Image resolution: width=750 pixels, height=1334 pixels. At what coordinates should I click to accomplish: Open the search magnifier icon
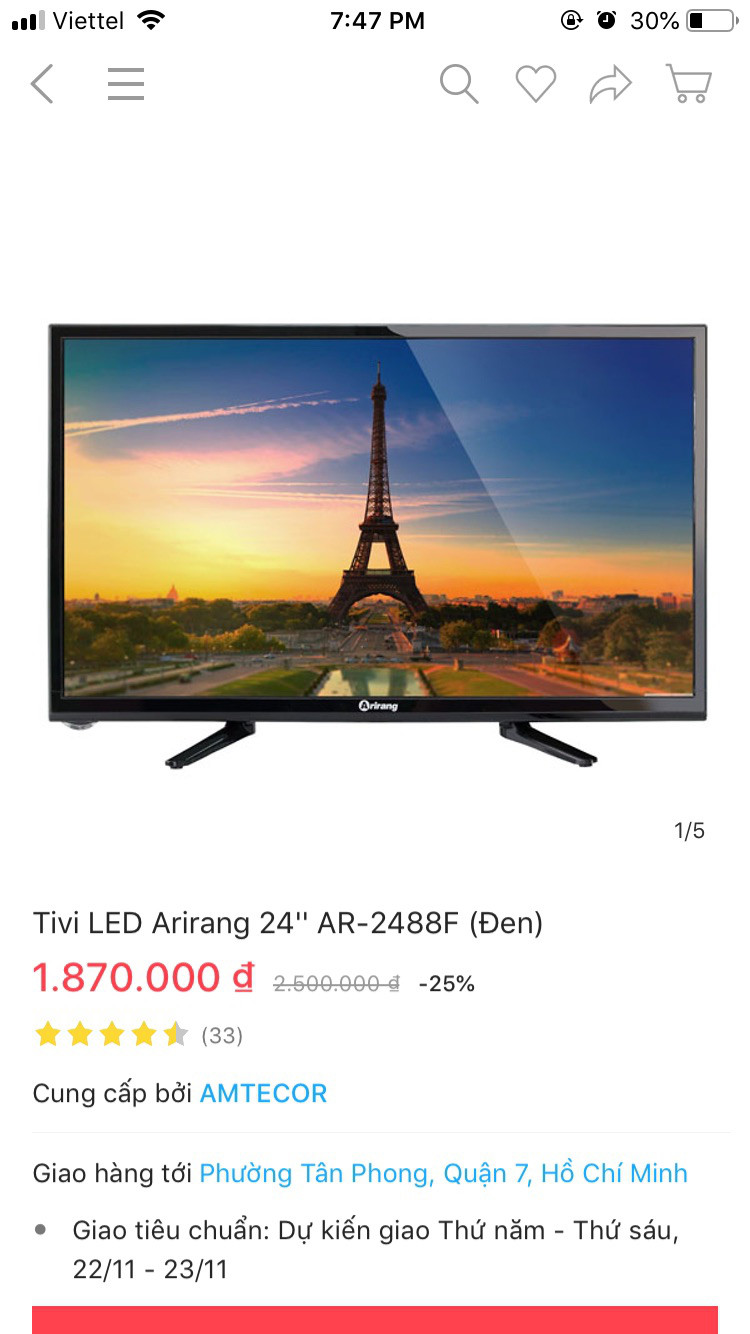pyautogui.click(x=459, y=85)
